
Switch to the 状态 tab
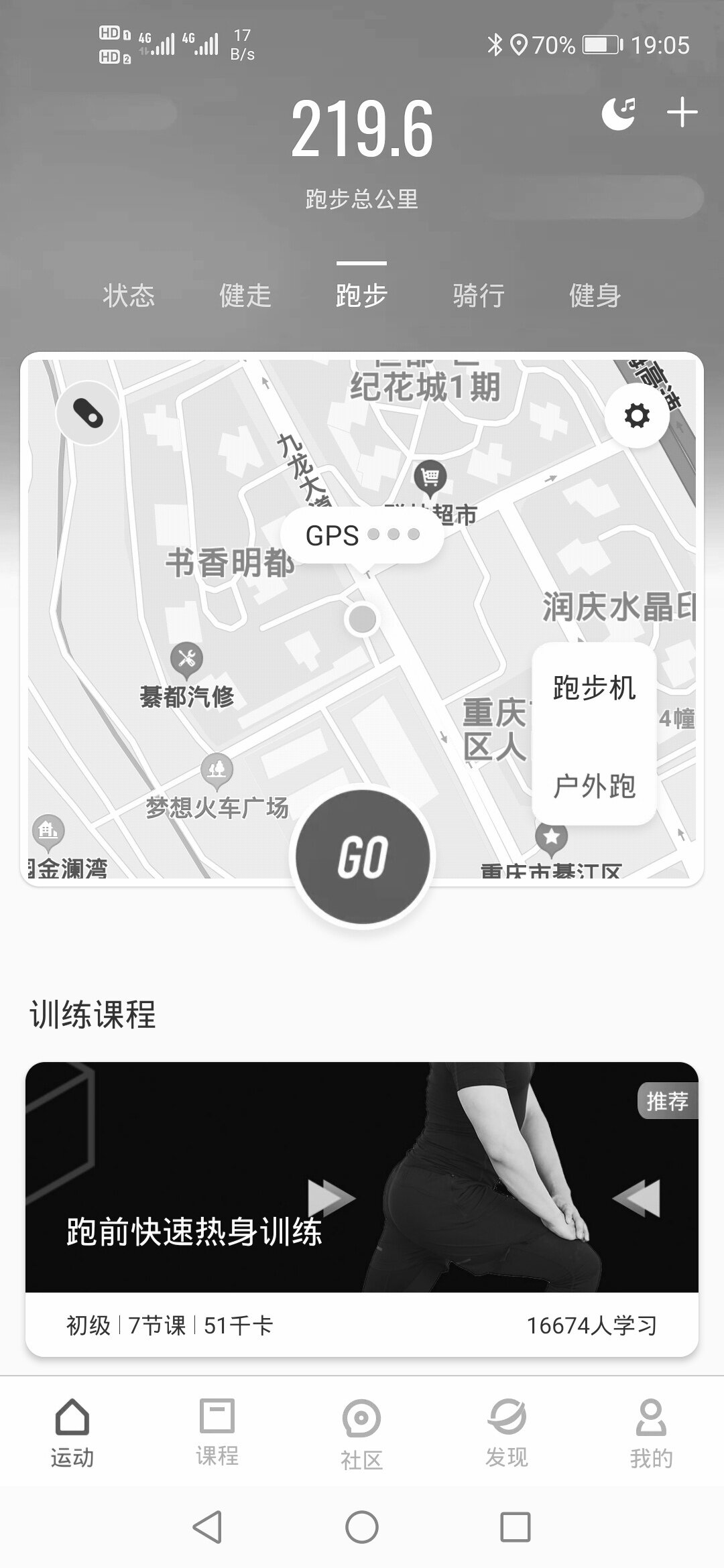point(129,295)
